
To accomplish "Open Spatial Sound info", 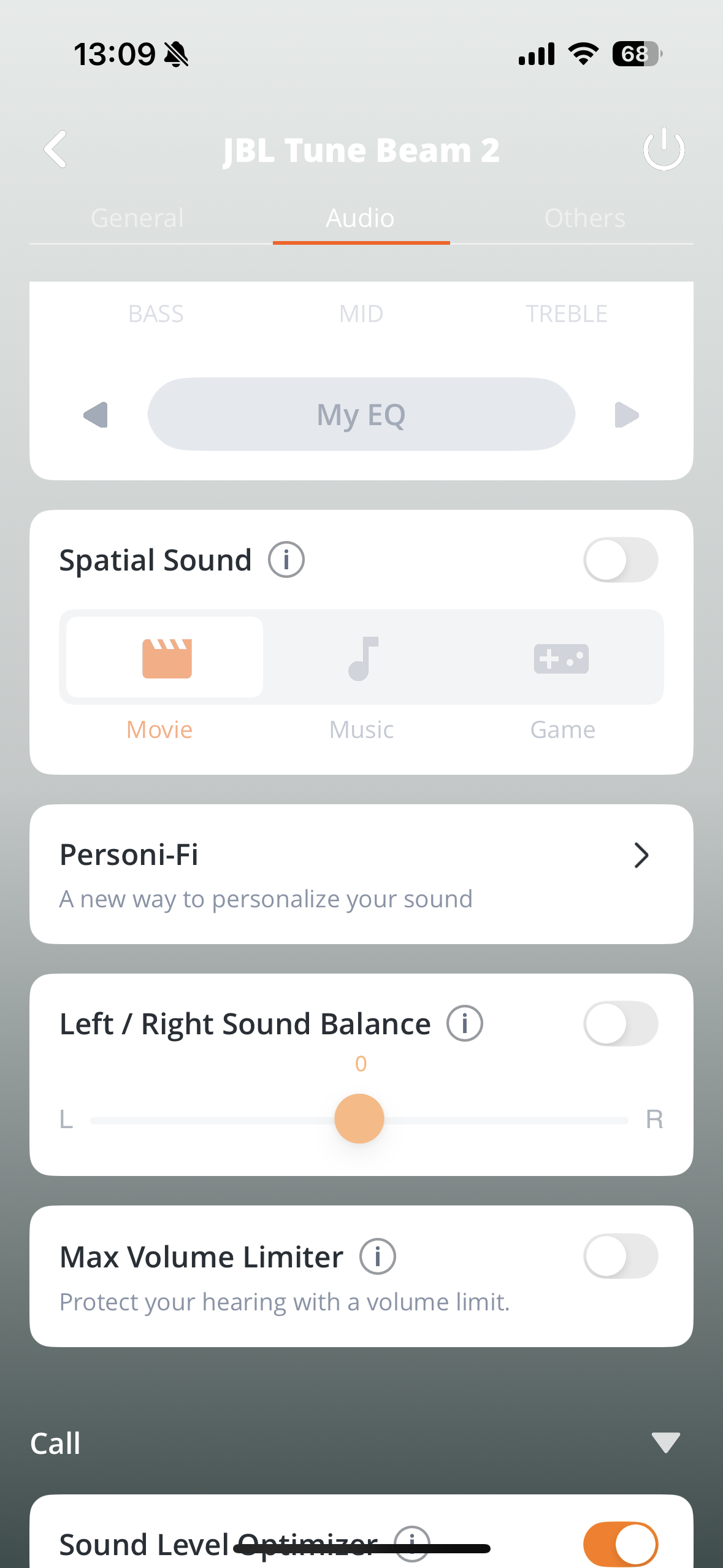I will [x=286, y=559].
